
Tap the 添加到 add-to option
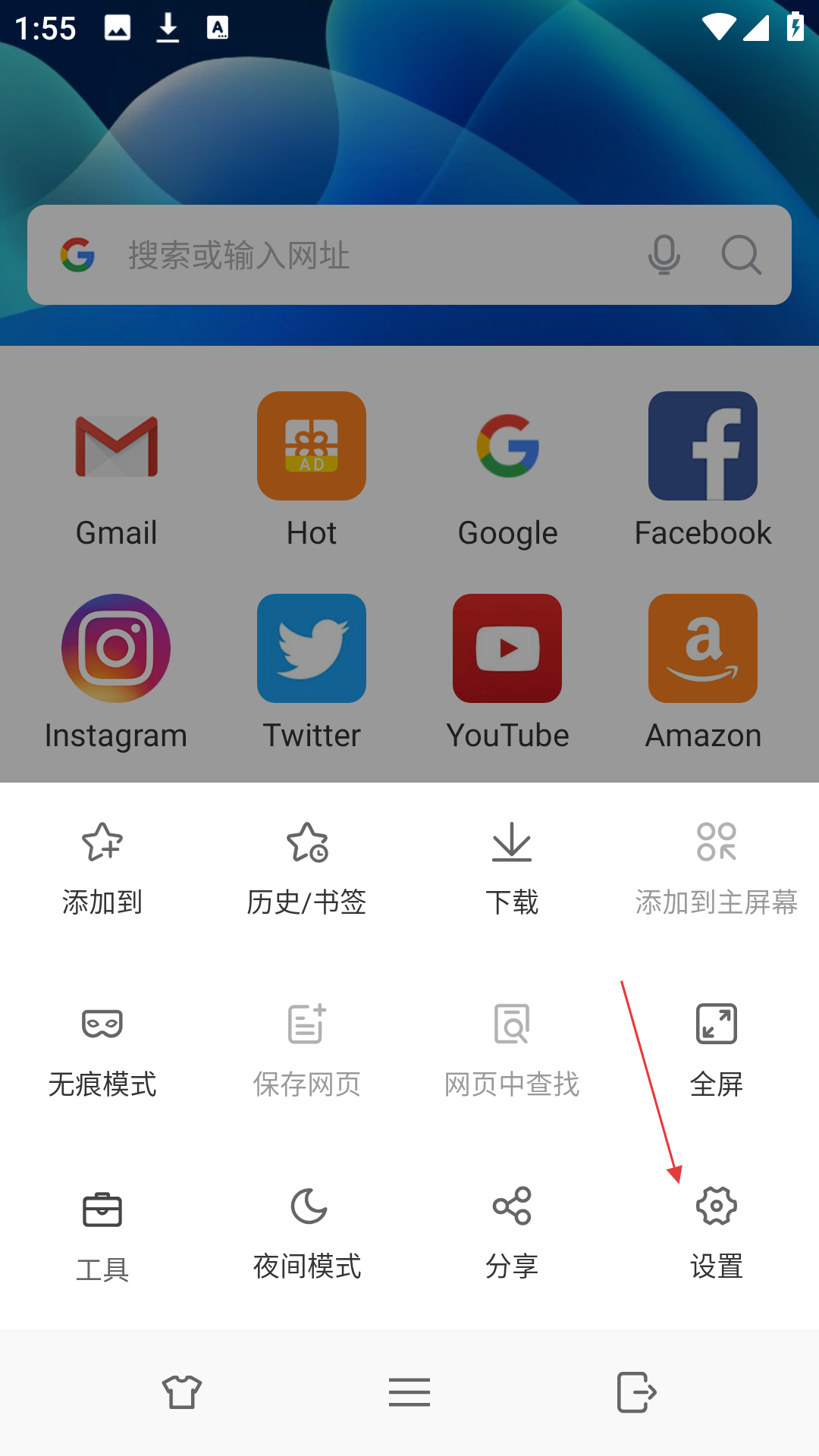click(x=102, y=868)
